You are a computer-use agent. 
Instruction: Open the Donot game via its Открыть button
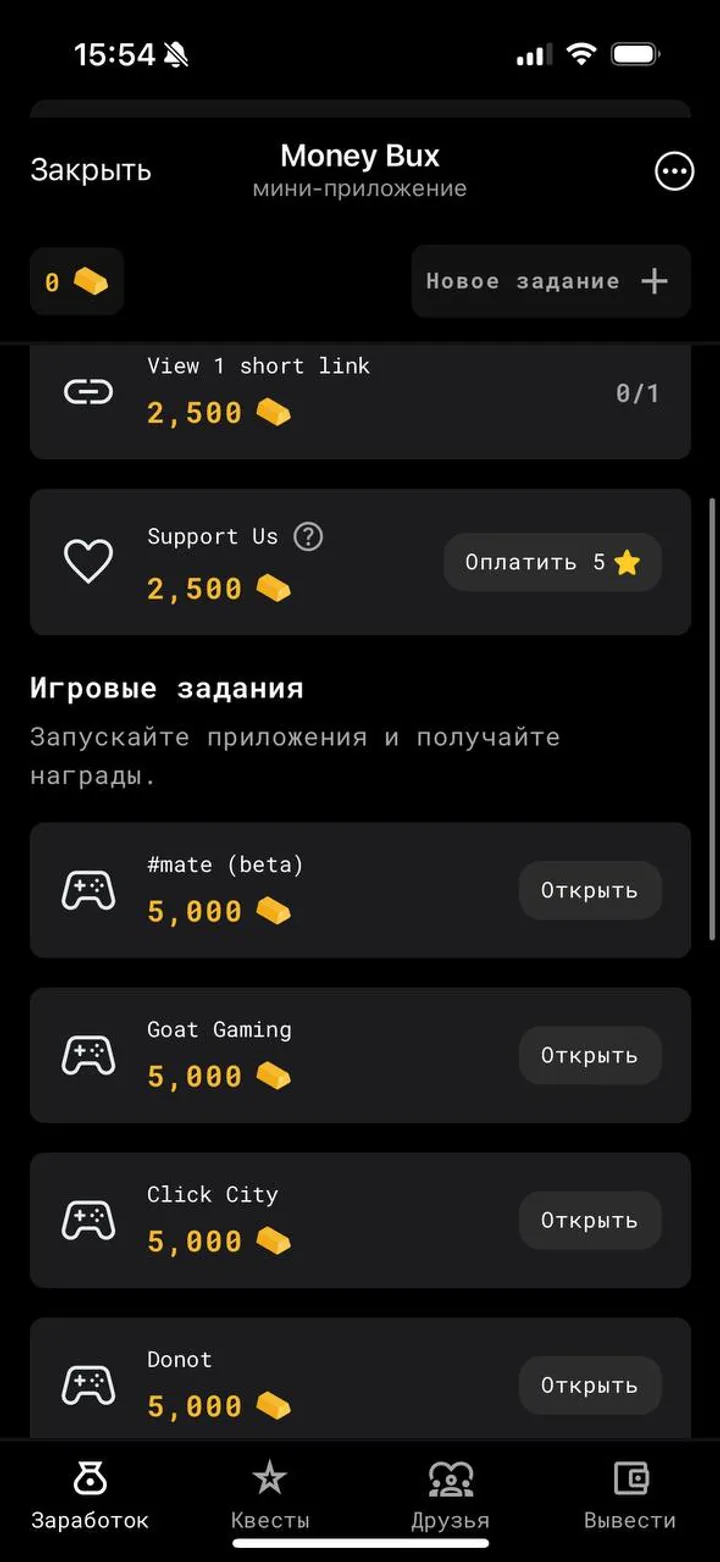pos(590,1385)
